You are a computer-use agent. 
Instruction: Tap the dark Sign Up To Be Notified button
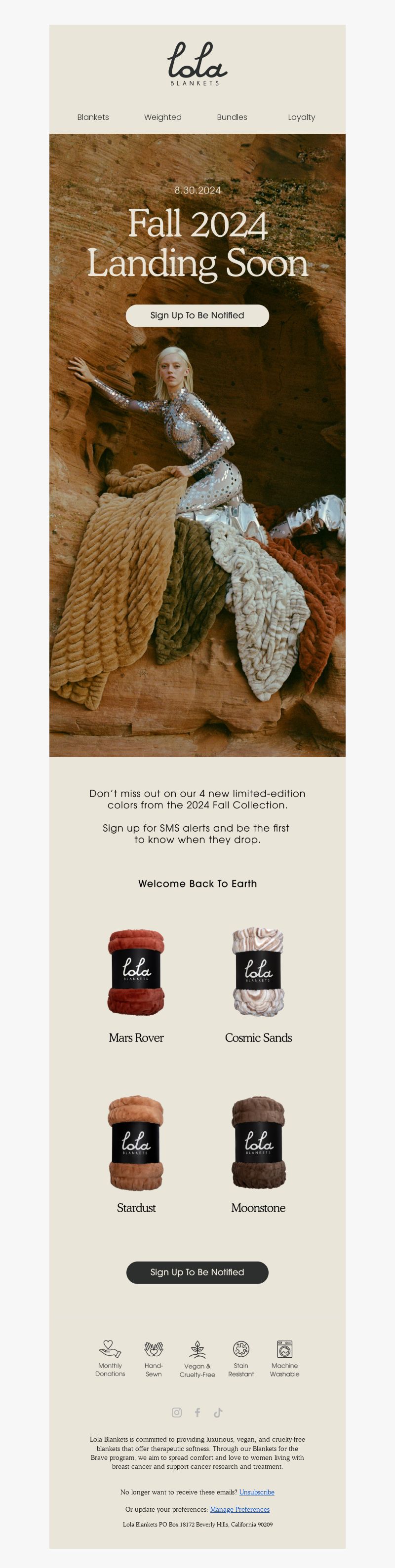[x=197, y=1272]
